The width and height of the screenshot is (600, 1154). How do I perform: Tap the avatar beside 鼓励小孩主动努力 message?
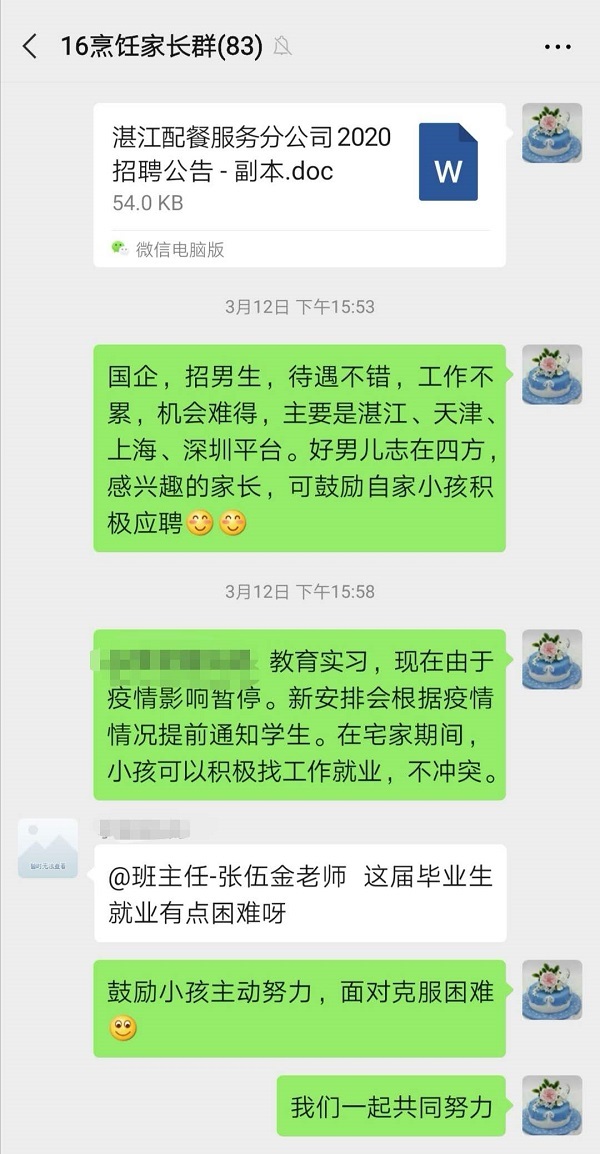pos(551,990)
